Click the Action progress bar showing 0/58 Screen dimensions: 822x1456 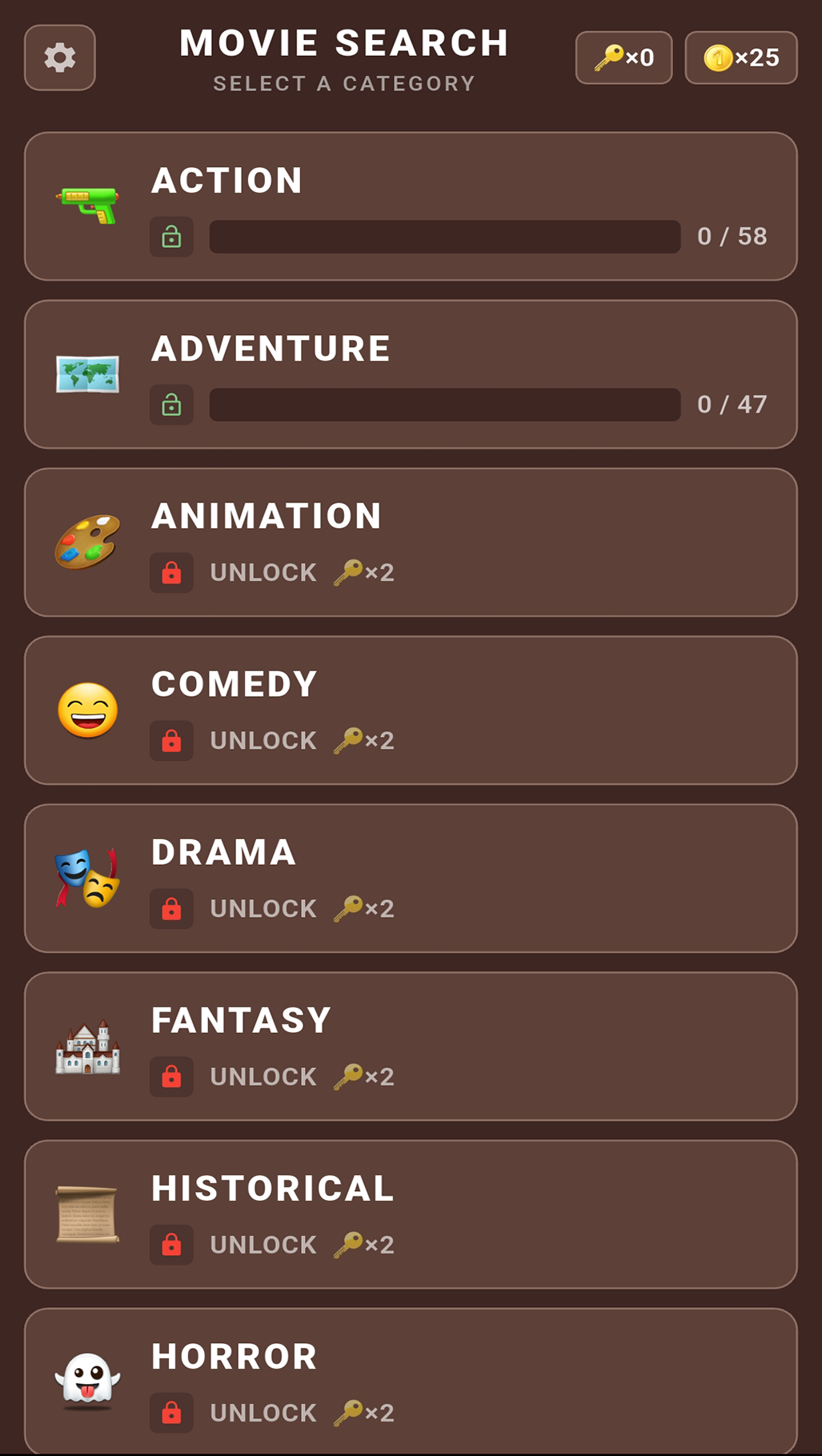pyautogui.click(x=446, y=237)
